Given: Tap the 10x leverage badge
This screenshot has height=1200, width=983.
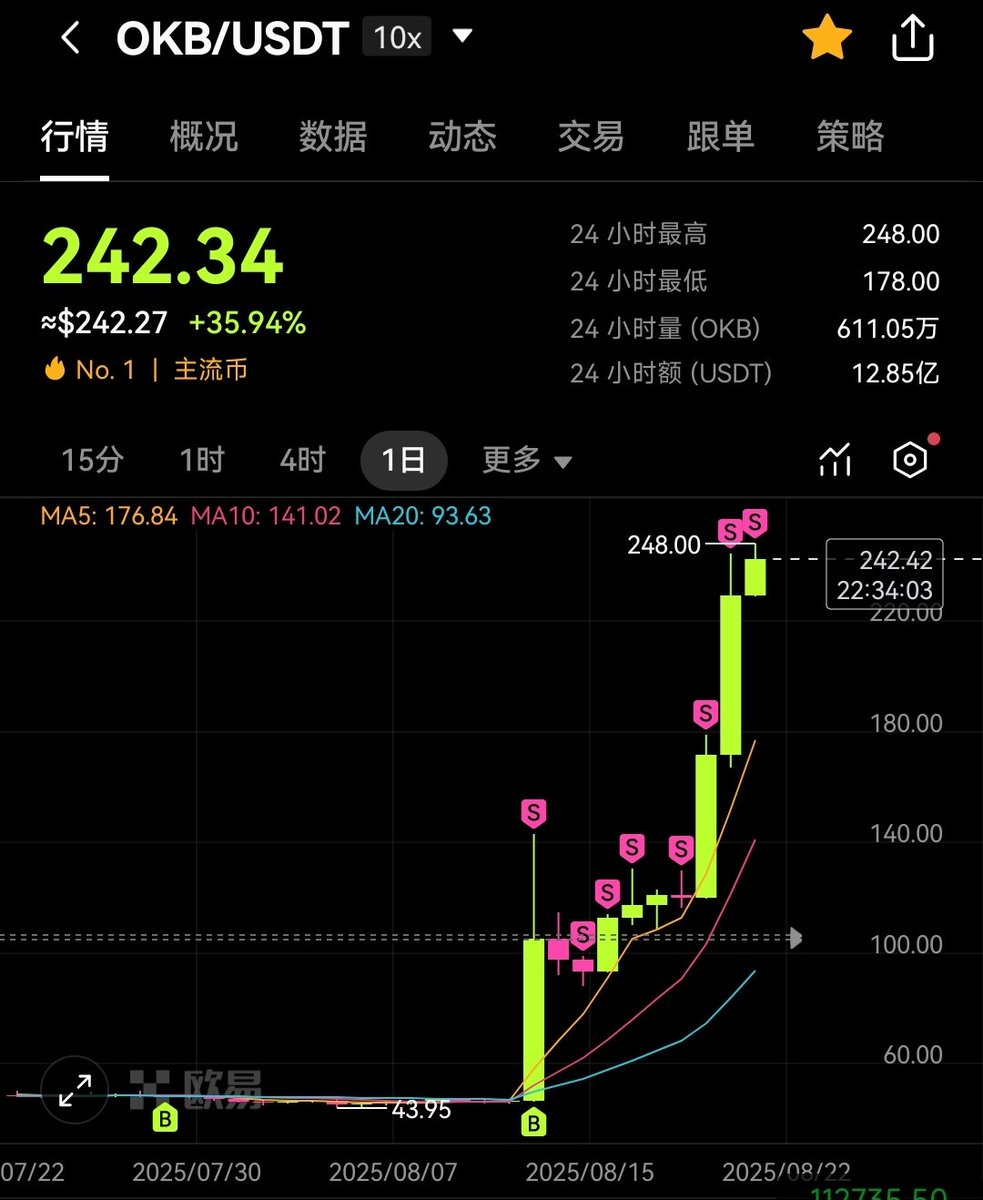Looking at the screenshot, I should click(398, 38).
